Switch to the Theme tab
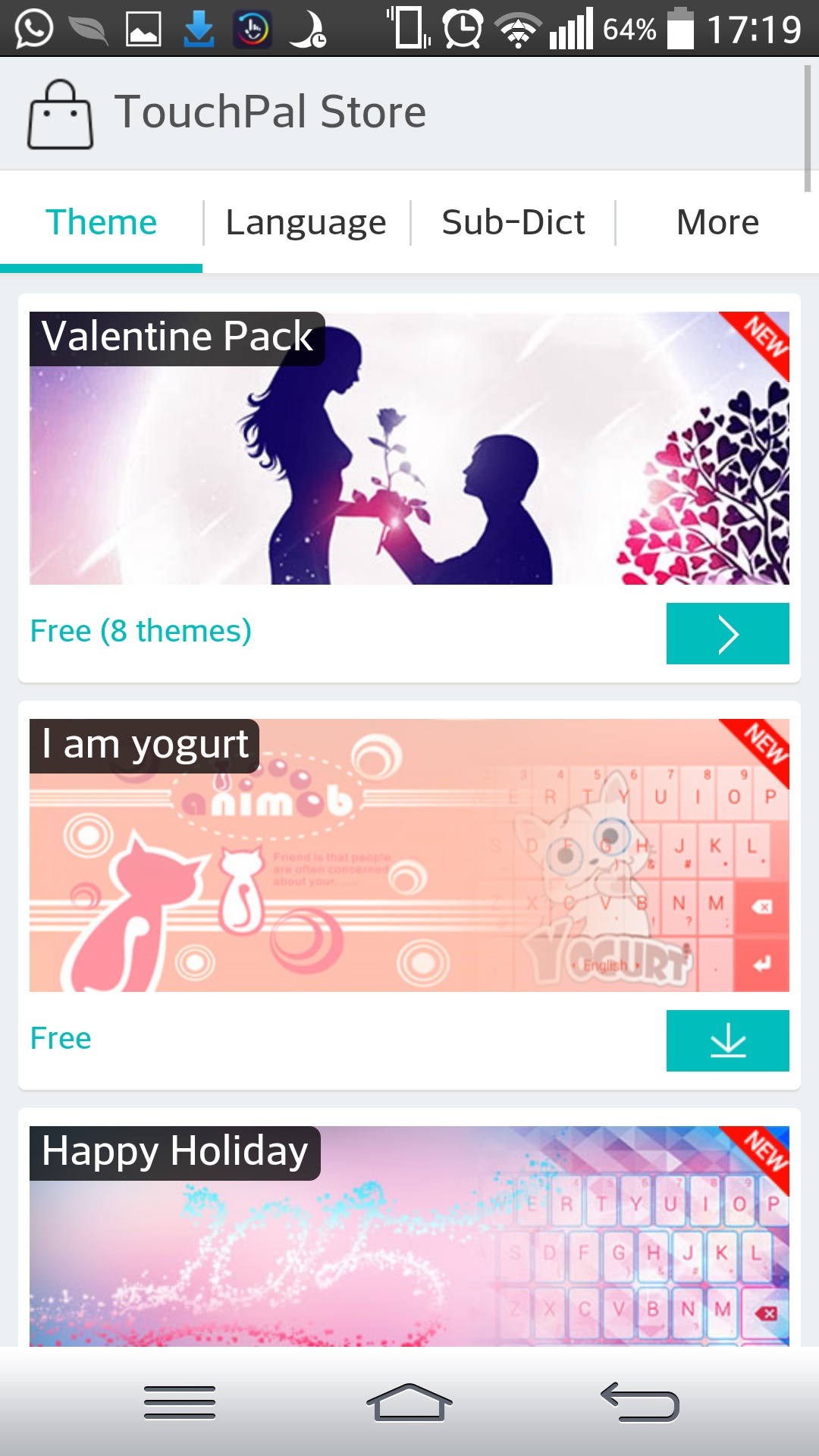This screenshot has width=819, height=1456. [101, 223]
